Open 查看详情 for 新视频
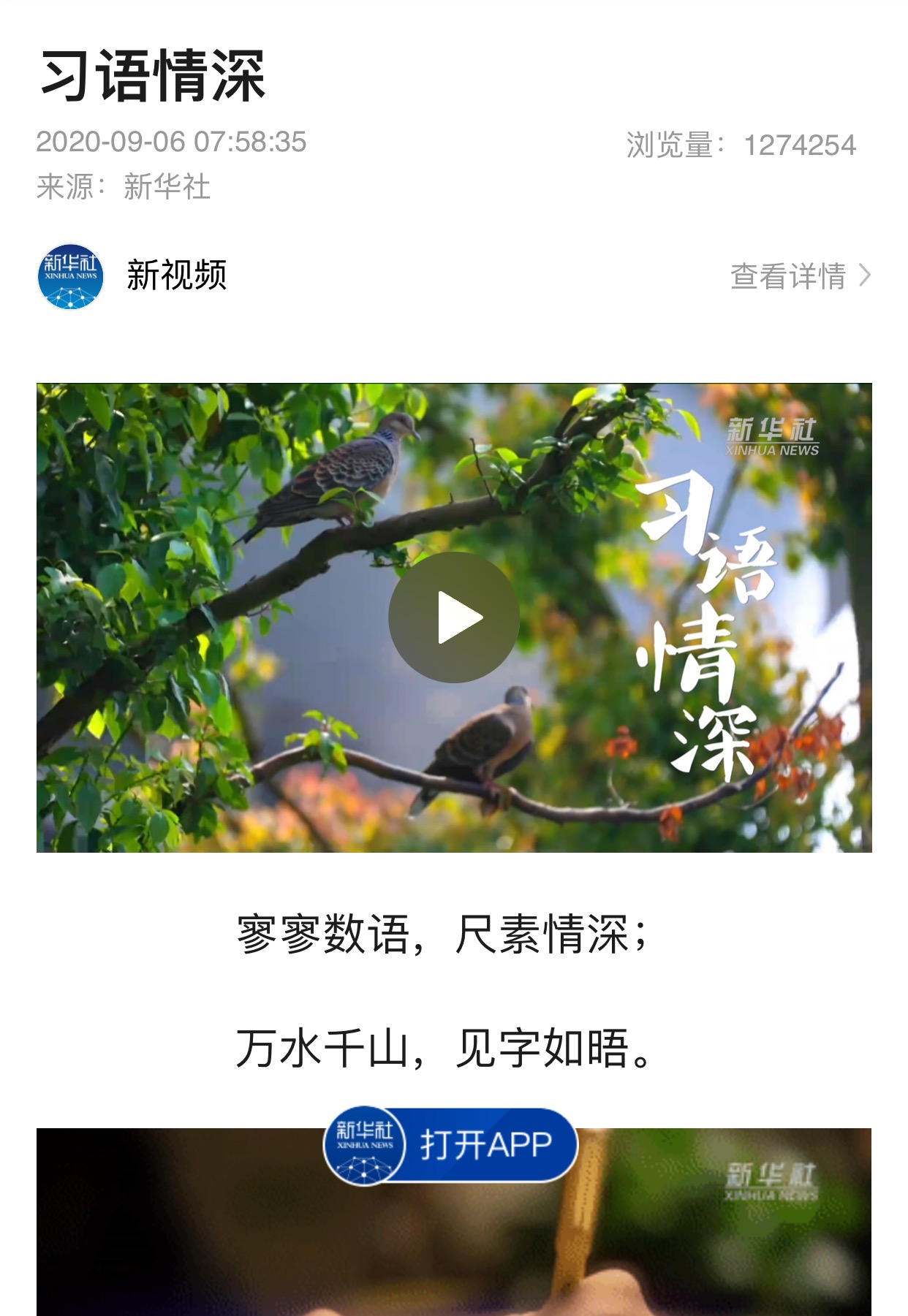This screenshot has width=908, height=1316. click(800, 276)
